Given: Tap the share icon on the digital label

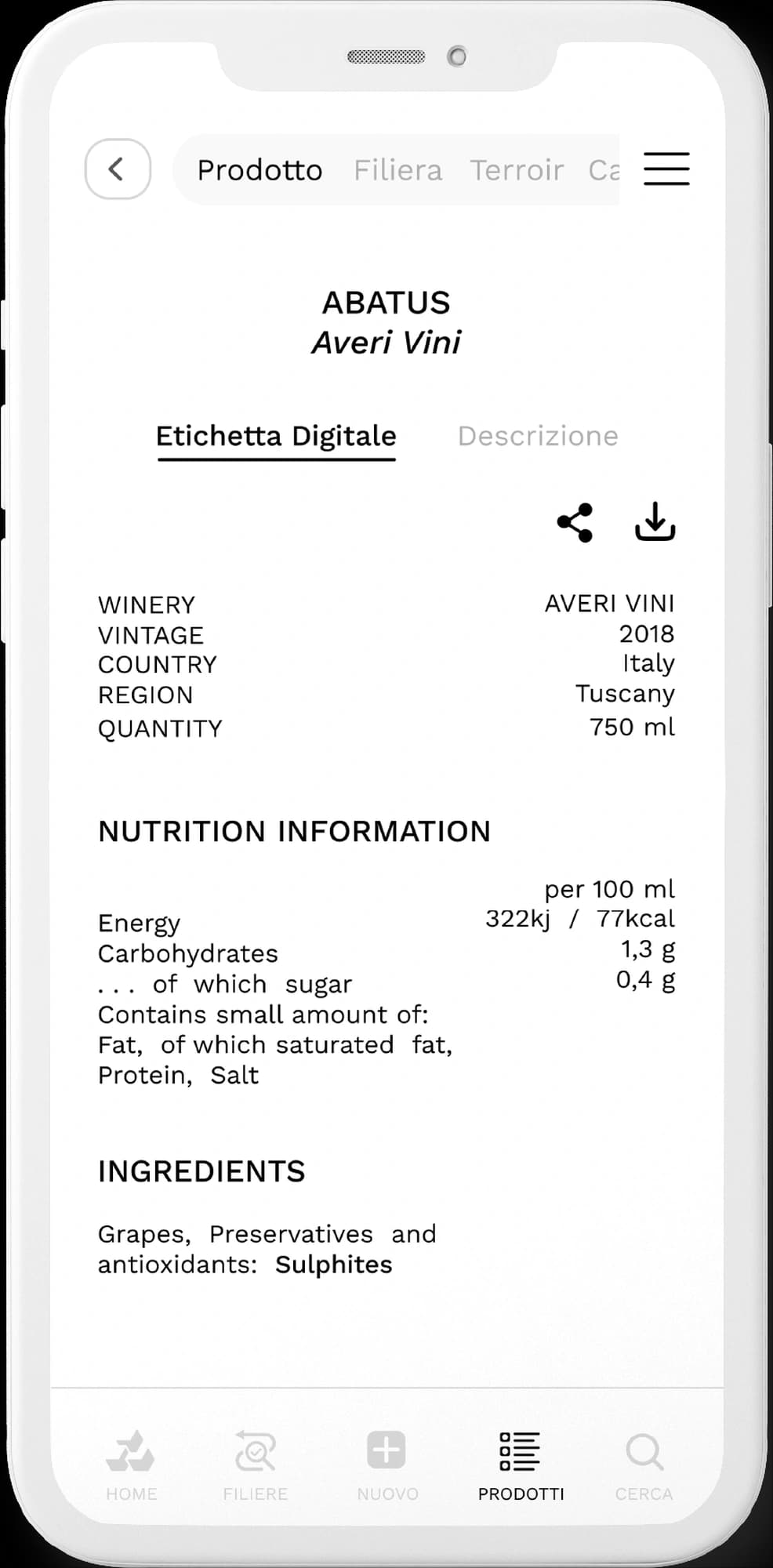Looking at the screenshot, I should (x=575, y=524).
